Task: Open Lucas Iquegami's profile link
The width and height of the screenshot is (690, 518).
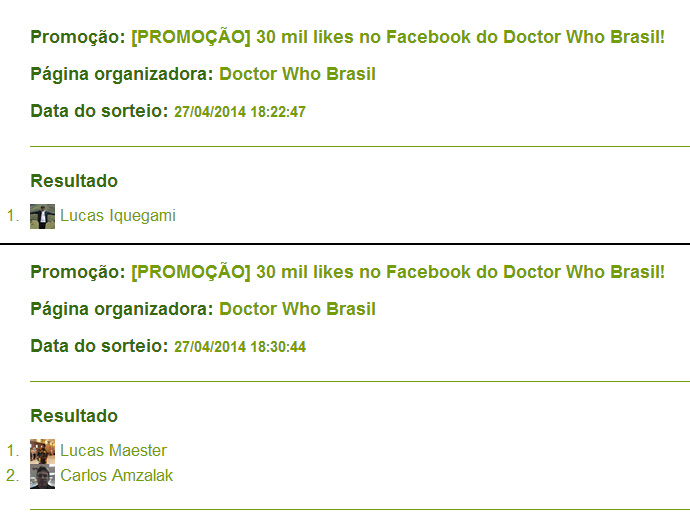Action: point(117,216)
